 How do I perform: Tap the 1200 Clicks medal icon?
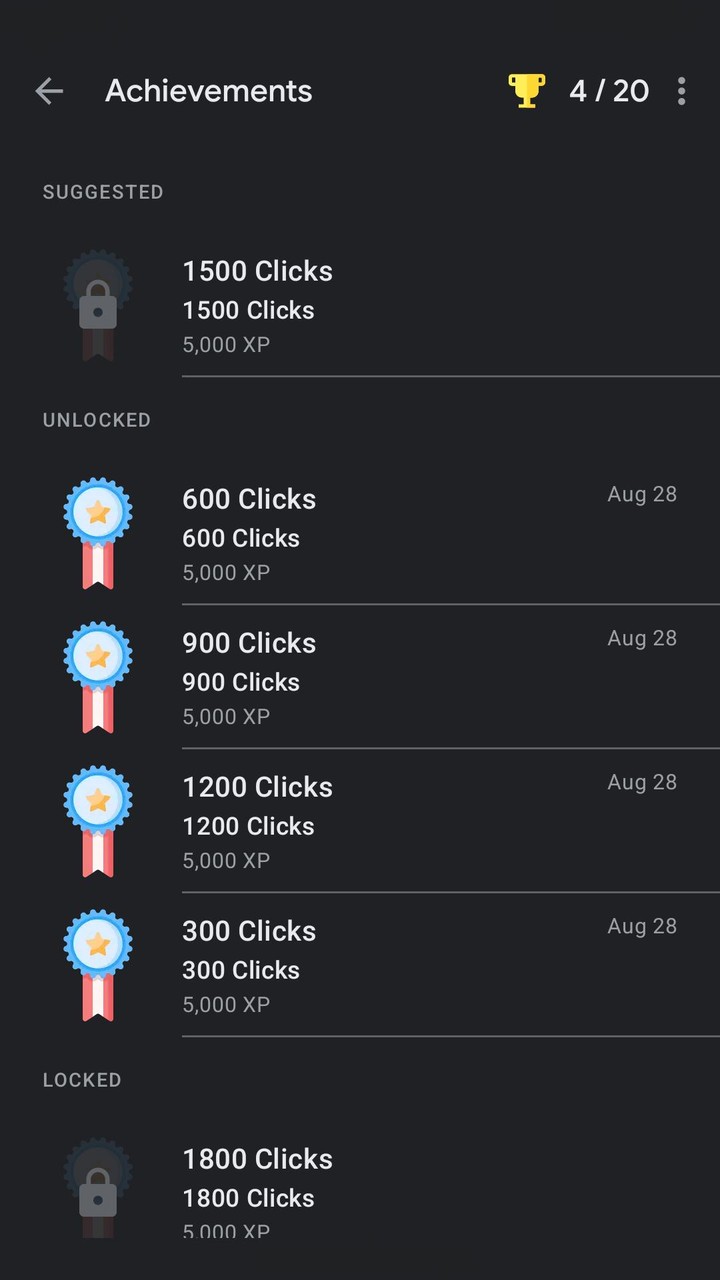pyautogui.click(x=97, y=821)
